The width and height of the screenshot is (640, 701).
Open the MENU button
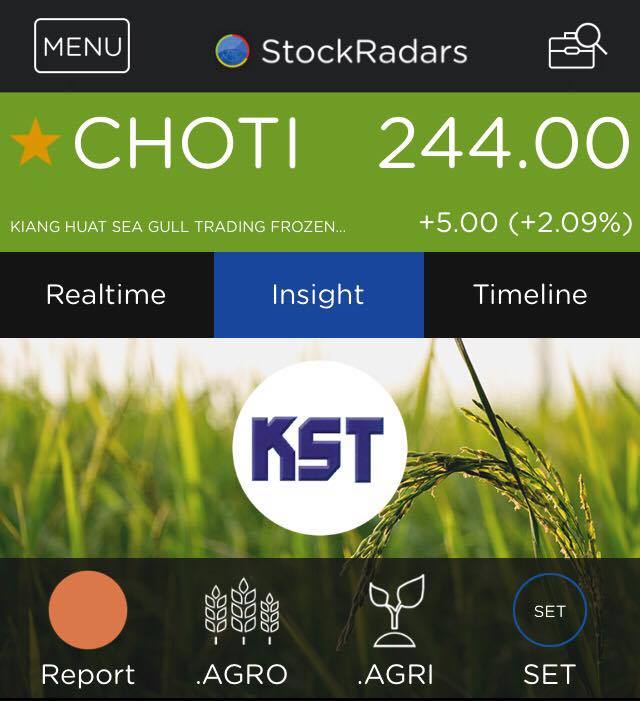click(x=82, y=46)
